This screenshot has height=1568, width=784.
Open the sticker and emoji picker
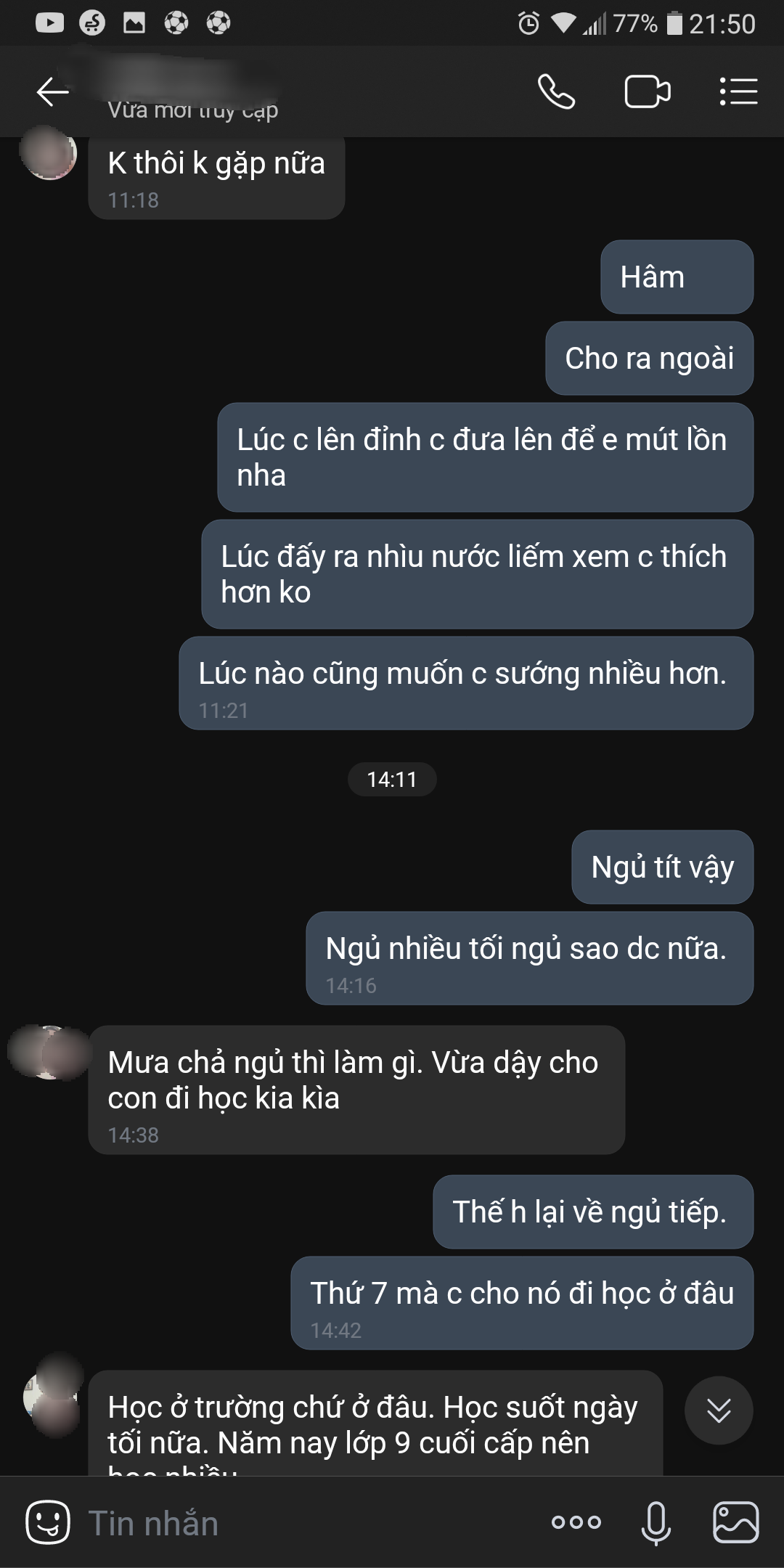pos(48,1522)
